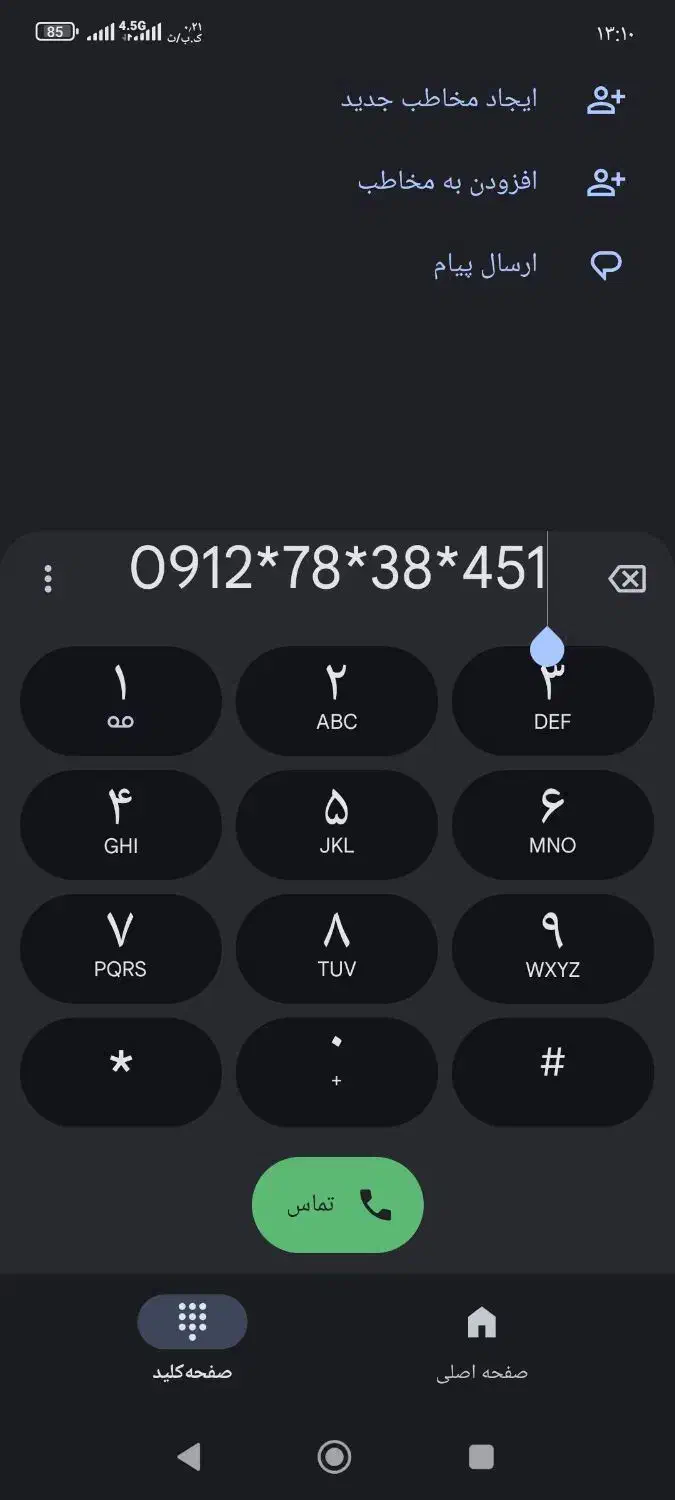This screenshot has height=1500, width=675.
Task: Dial ۴ GHI key
Action: coord(121,824)
